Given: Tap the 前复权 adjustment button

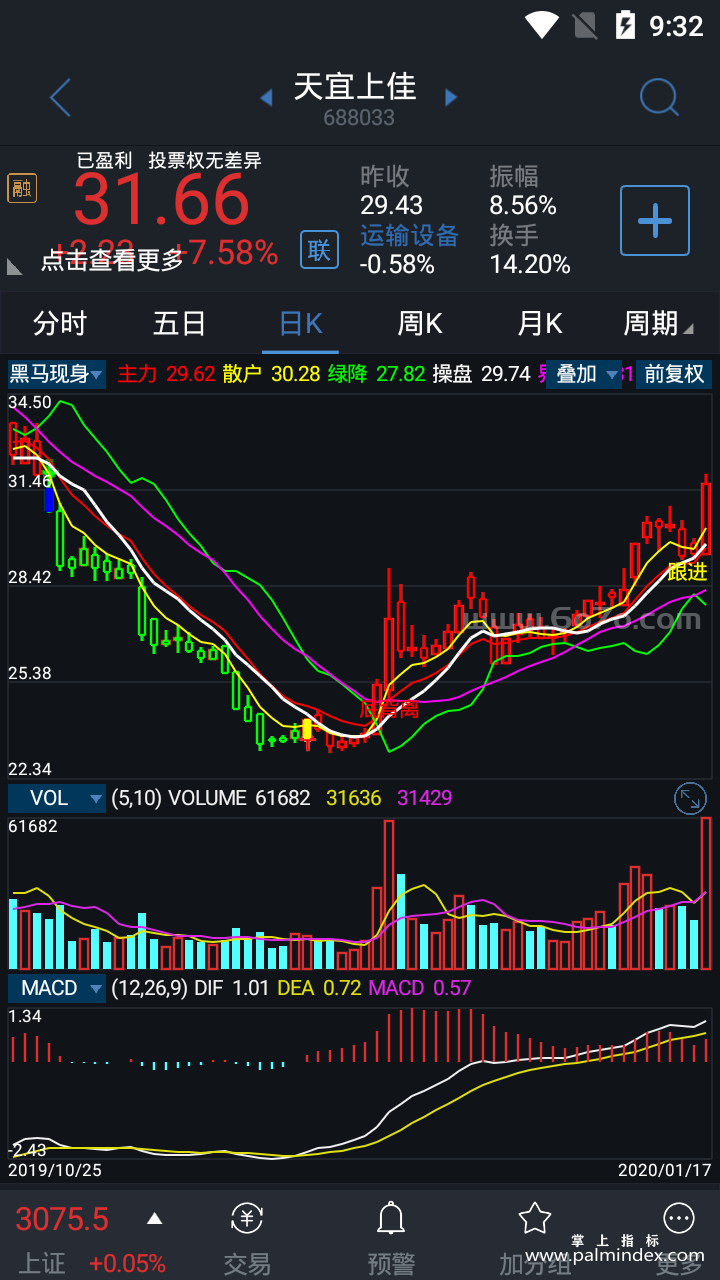Looking at the screenshot, I should (x=674, y=375).
